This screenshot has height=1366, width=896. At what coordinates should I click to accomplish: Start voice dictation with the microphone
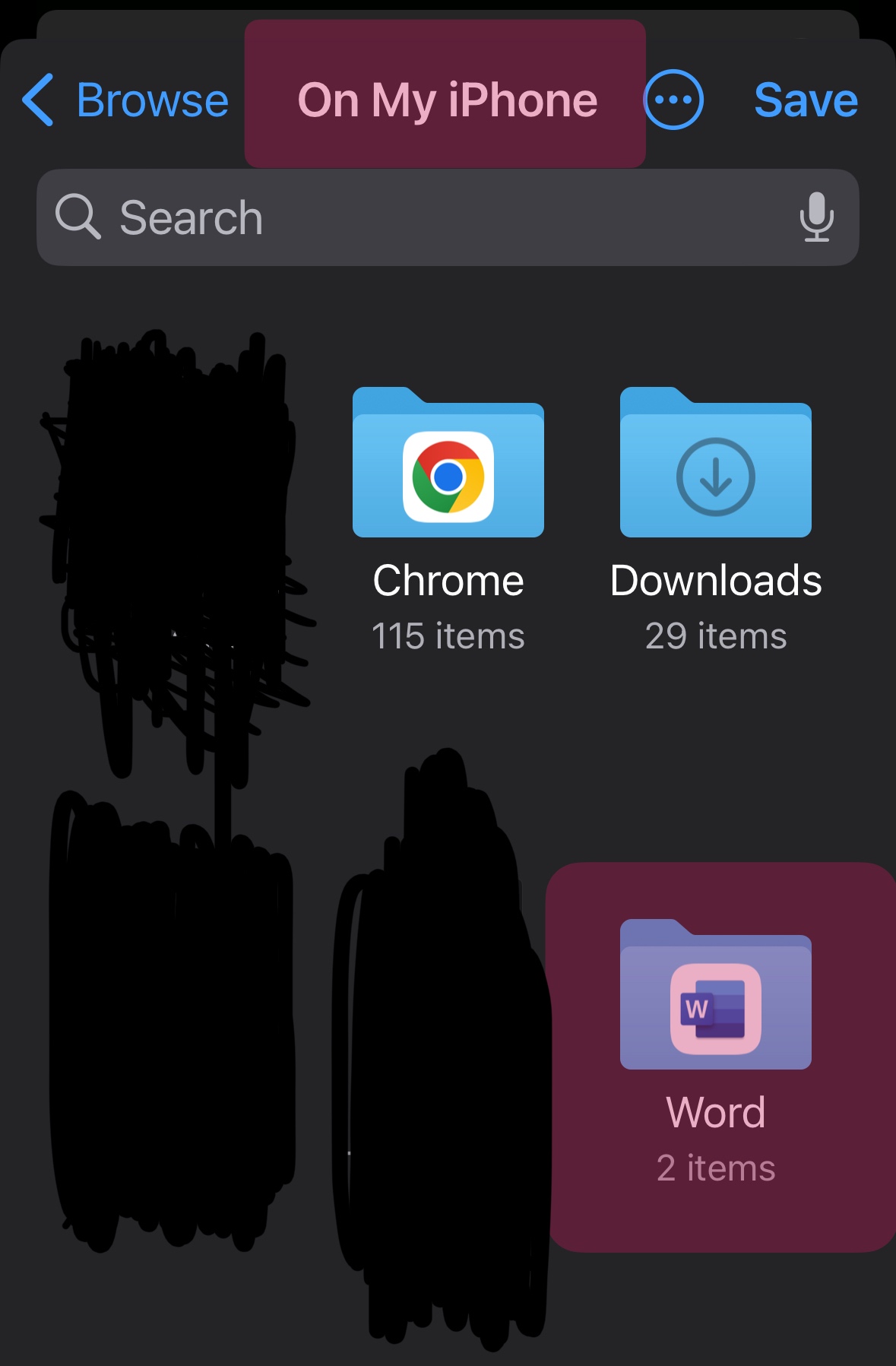tap(816, 217)
